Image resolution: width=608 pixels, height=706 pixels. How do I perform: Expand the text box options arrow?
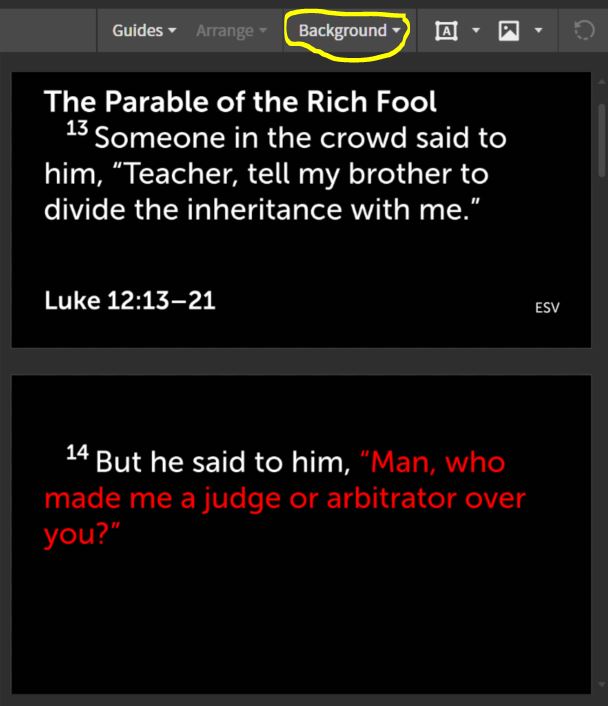click(476, 31)
